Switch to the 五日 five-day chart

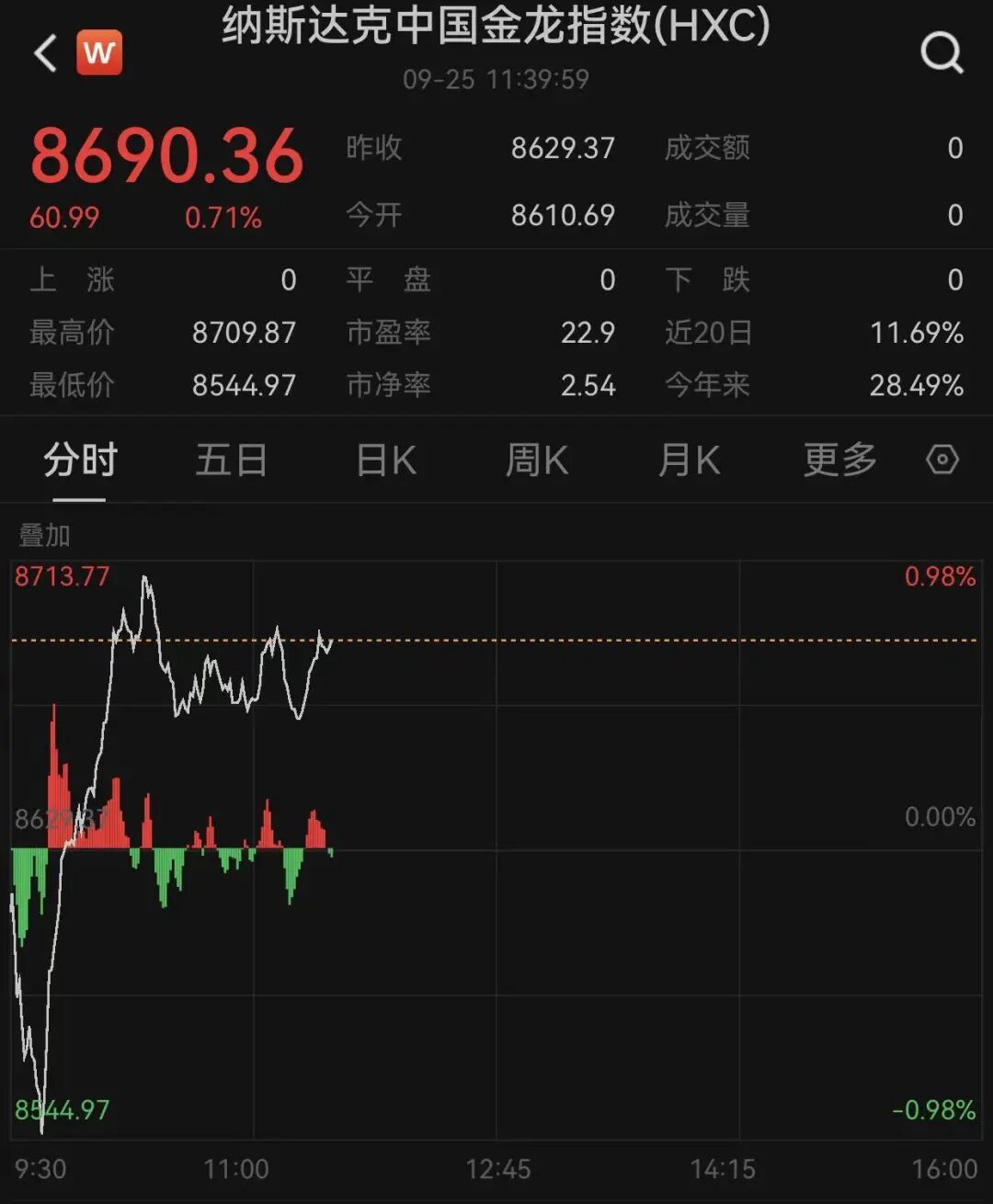coord(232,460)
